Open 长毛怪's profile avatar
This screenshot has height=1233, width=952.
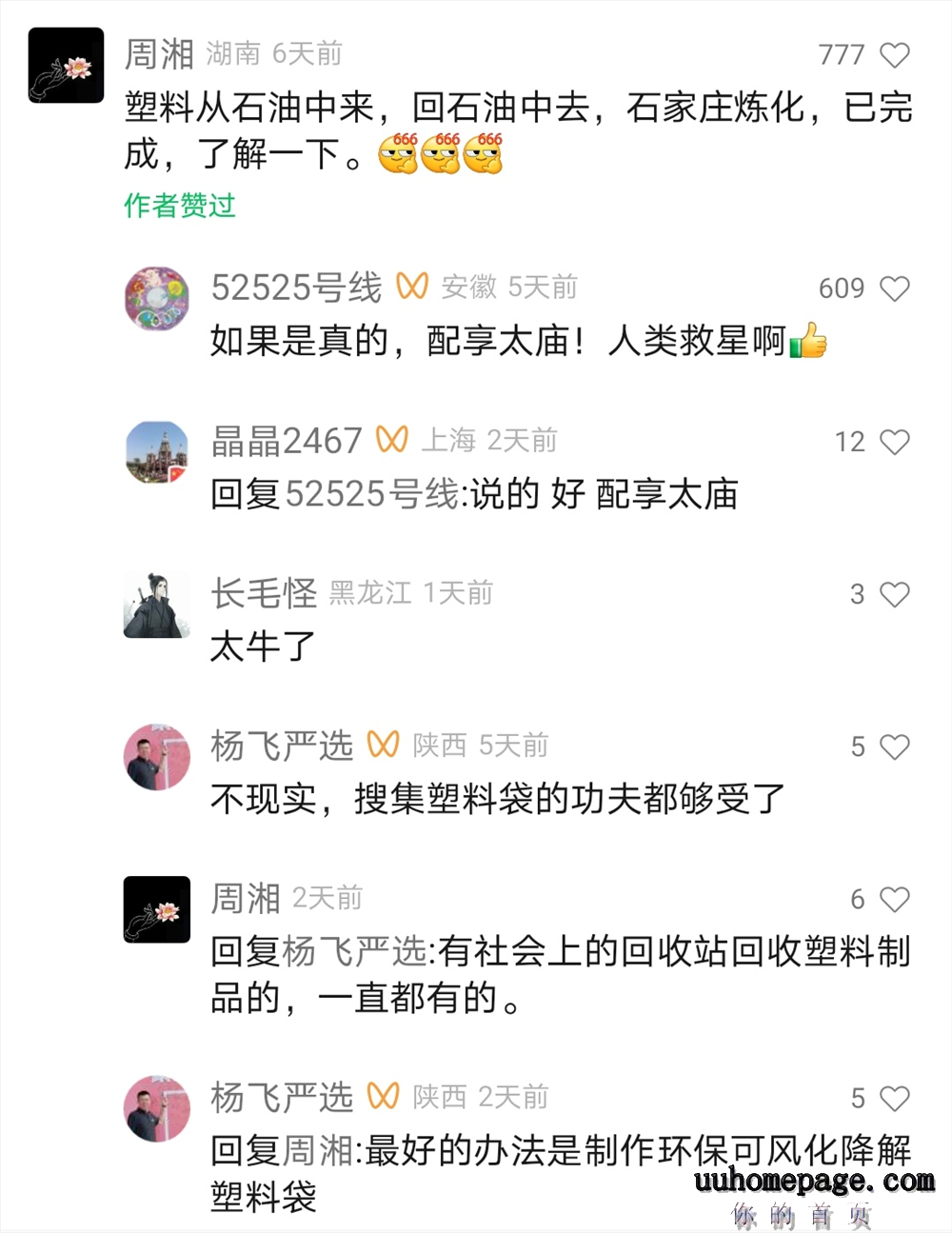tap(157, 605)
